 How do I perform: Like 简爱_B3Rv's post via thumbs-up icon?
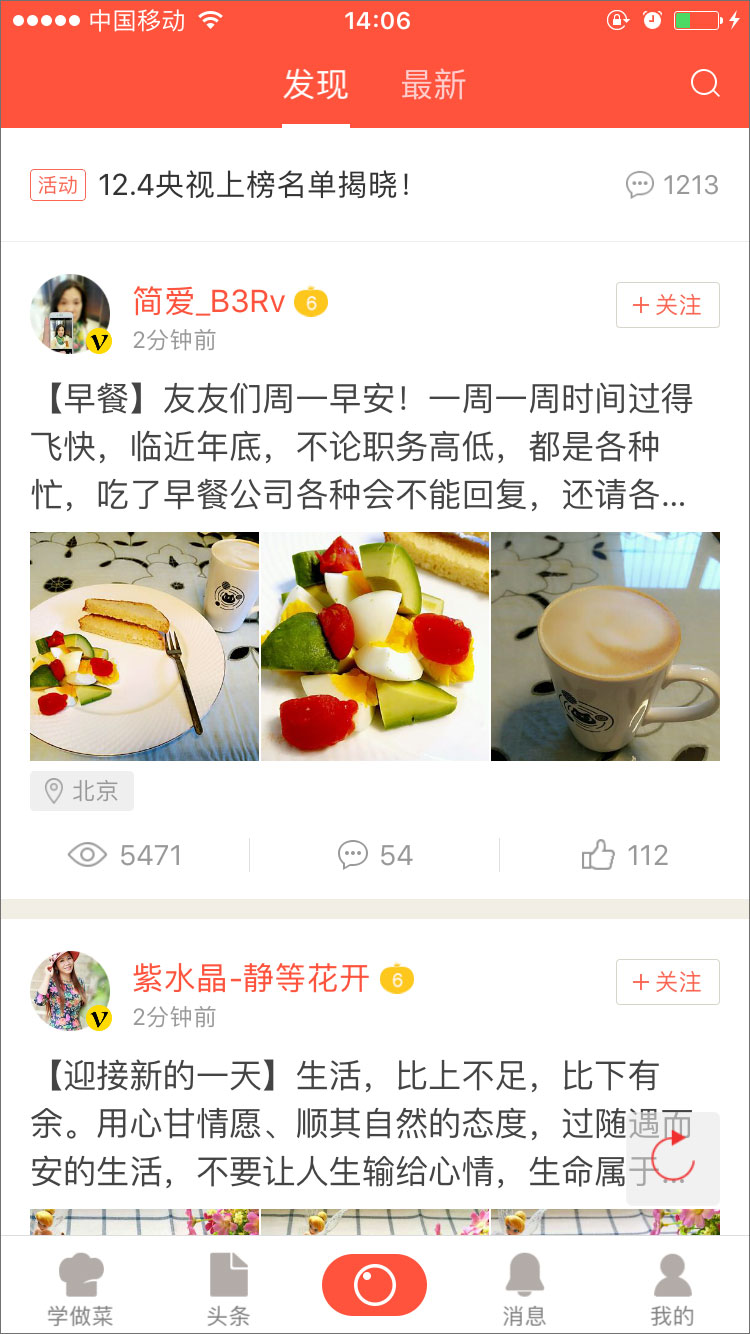pos(601,855)
